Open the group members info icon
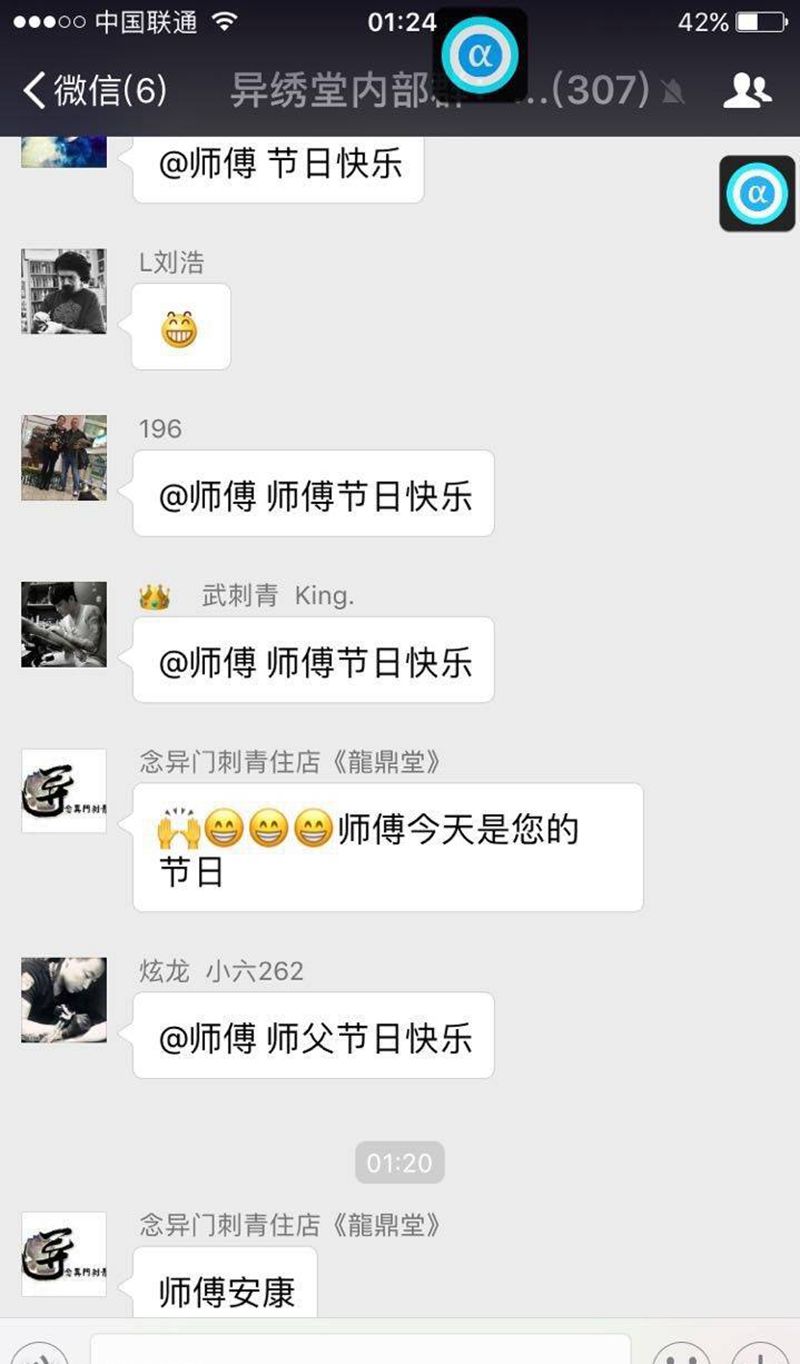This screenshot has width=800, height=1364. [746, 91]
